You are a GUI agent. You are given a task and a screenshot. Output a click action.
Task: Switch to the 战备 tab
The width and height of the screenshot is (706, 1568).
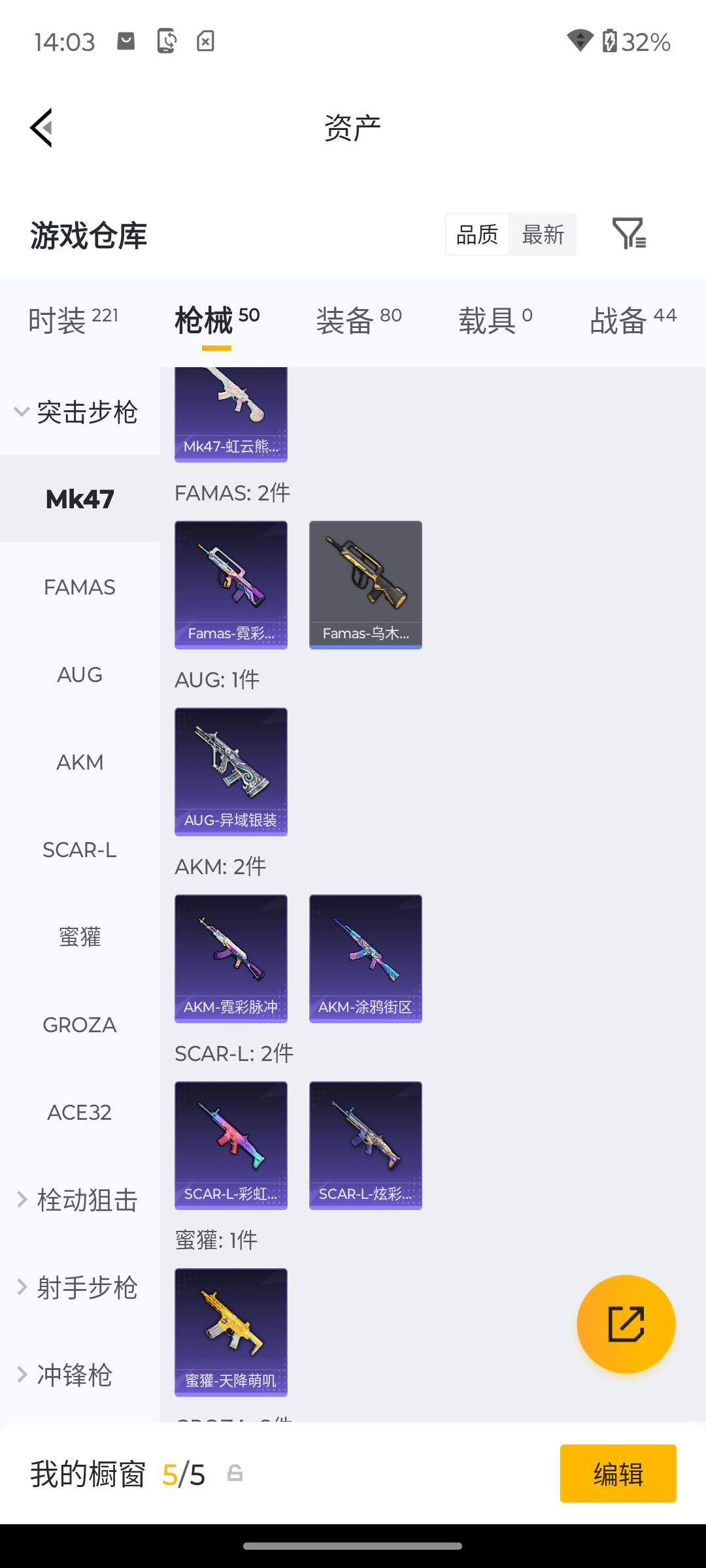(633, 320)
